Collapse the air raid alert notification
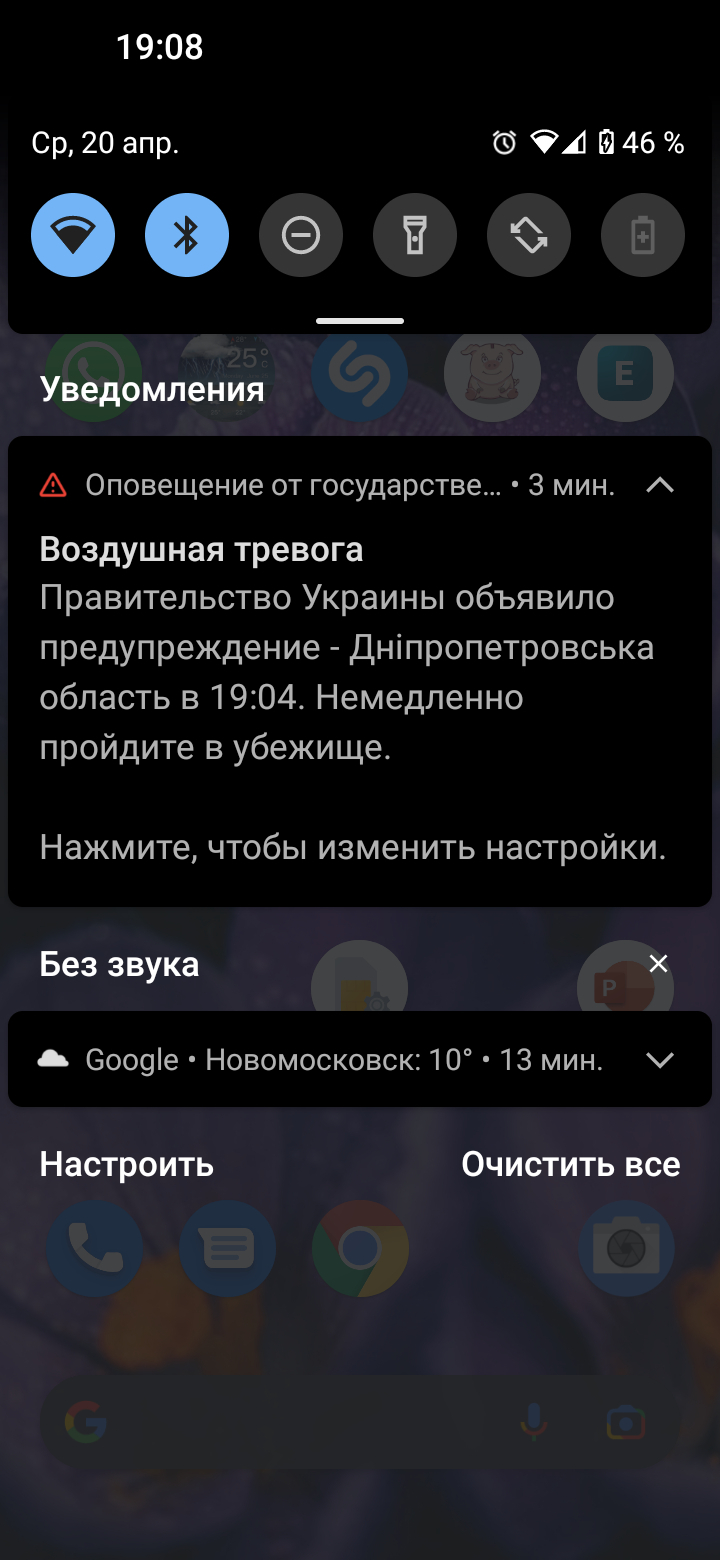The width and height of the screenshot is (720, 1560). click(660, 486)
